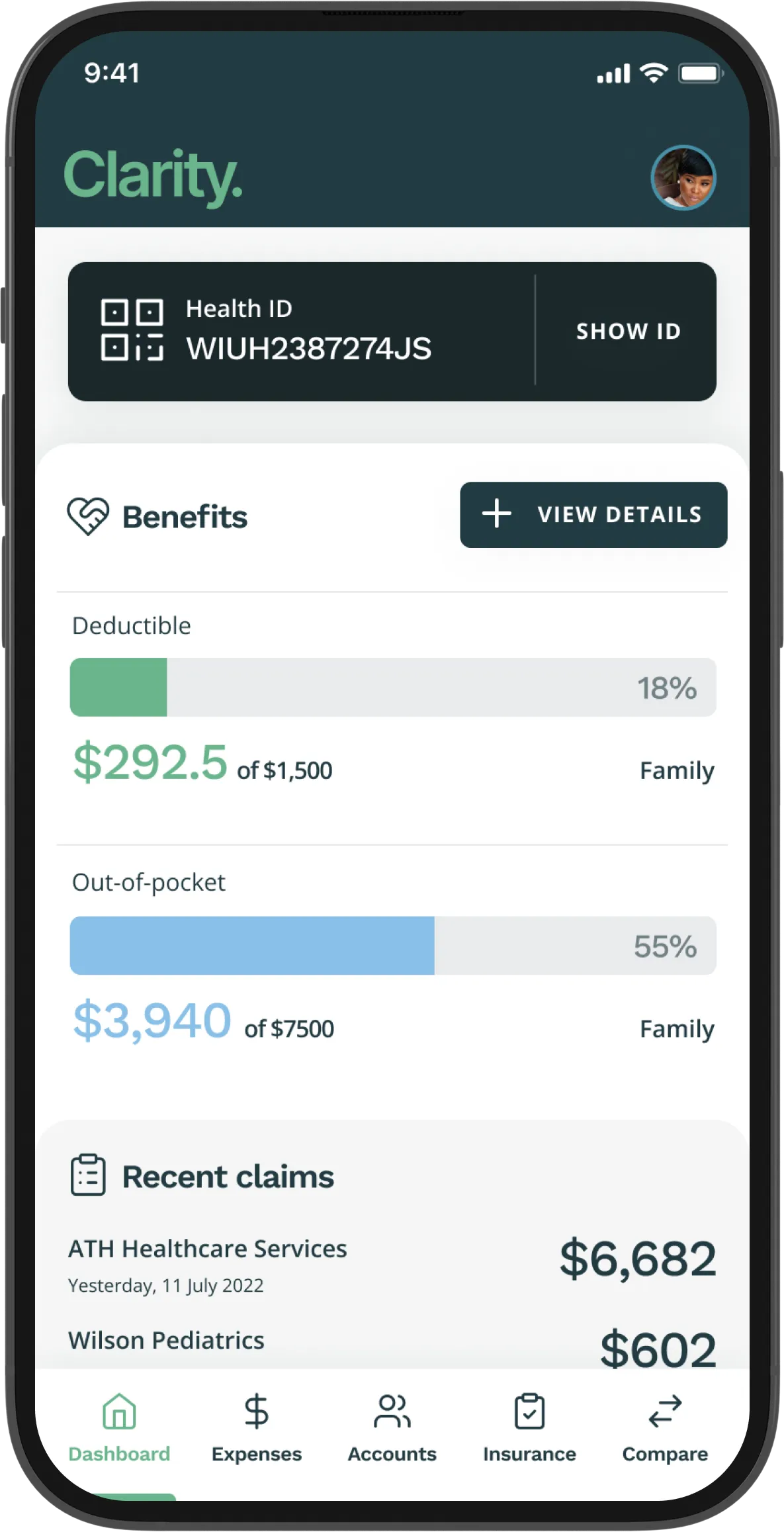The height and width of the screenshot is (1532, 784).
Task: Open the profile avatar
Action: (683, 177)
